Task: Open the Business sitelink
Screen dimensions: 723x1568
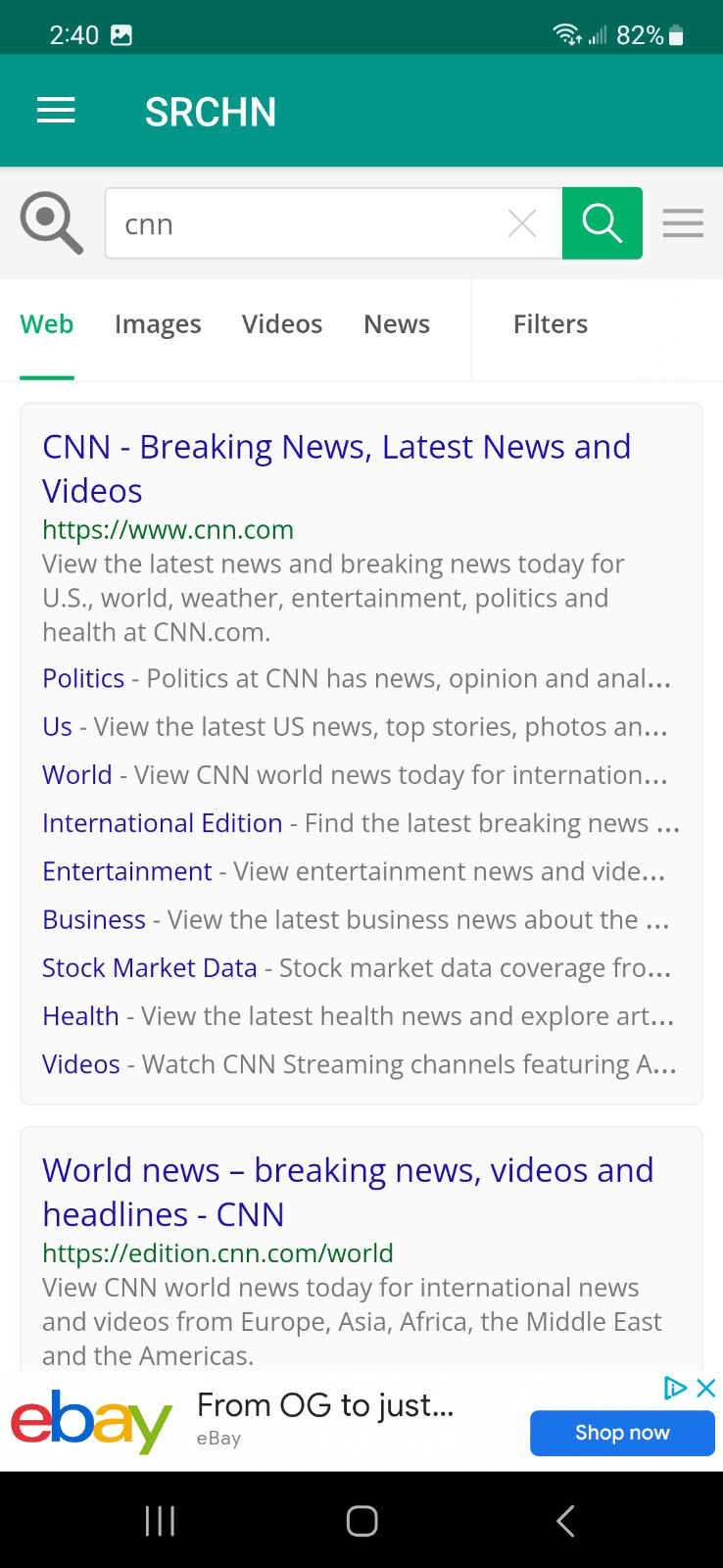Action: point(94,919)
